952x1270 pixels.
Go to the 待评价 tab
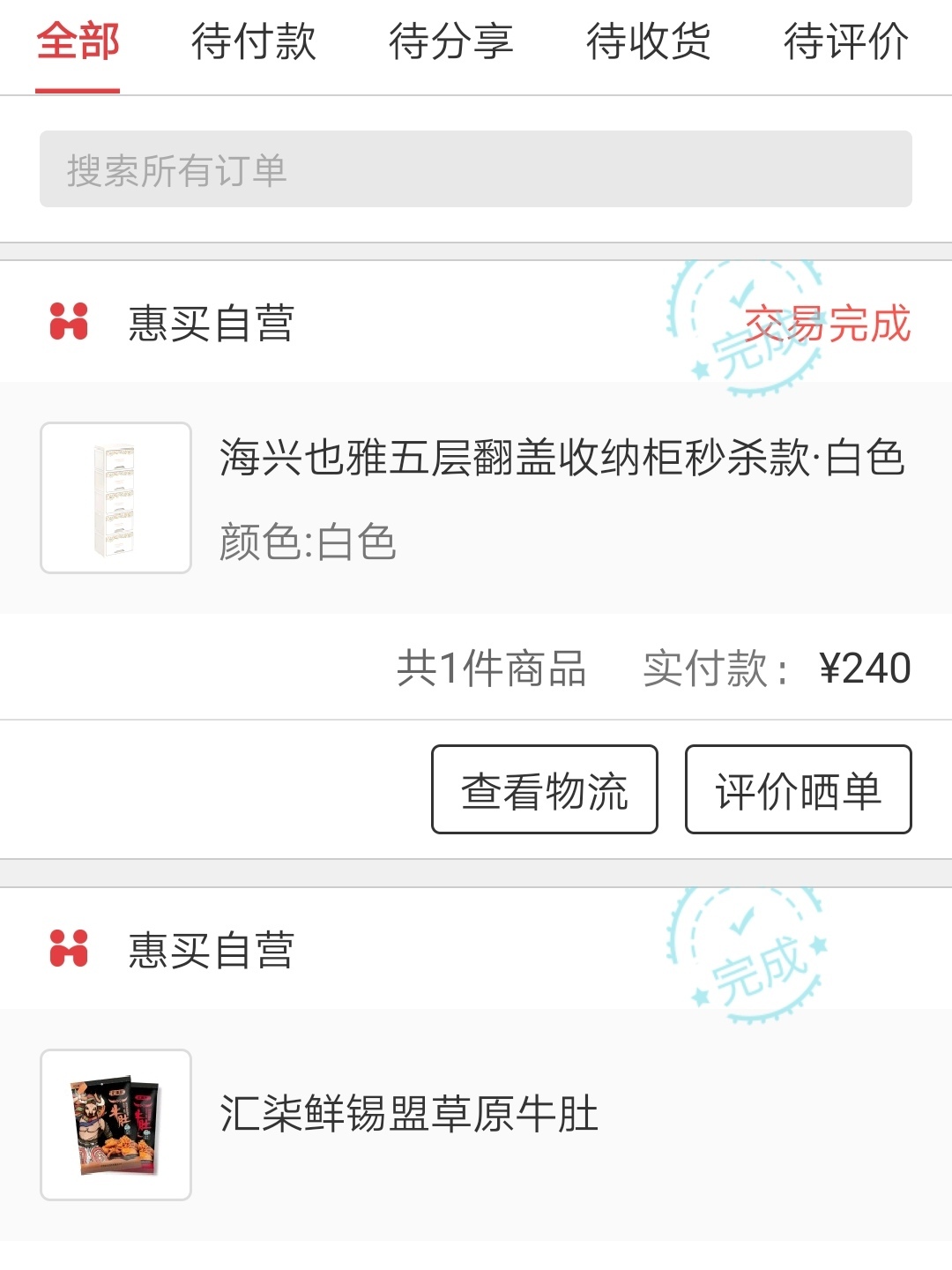point(846,42)
